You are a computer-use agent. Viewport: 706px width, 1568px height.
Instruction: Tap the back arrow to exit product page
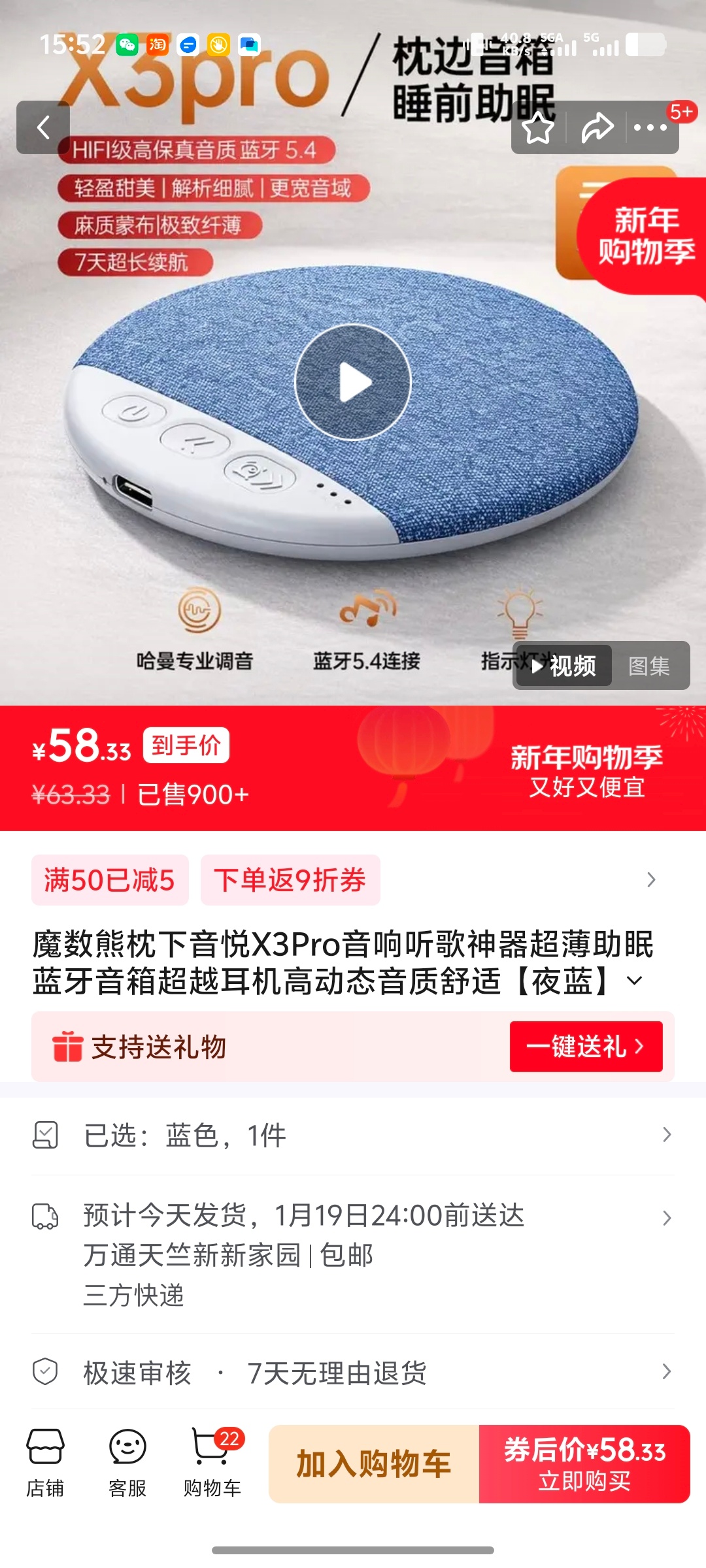click(43, 127)
